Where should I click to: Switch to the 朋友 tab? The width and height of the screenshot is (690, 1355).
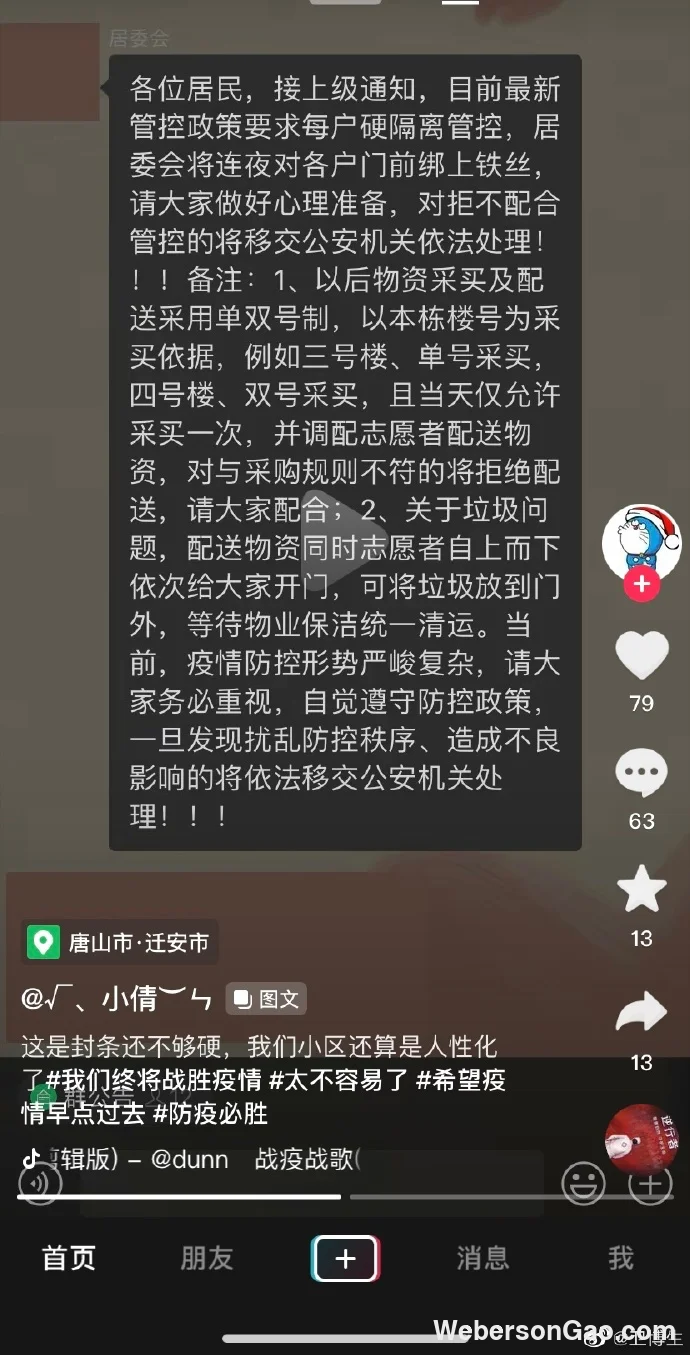(x=207, y=1258)
